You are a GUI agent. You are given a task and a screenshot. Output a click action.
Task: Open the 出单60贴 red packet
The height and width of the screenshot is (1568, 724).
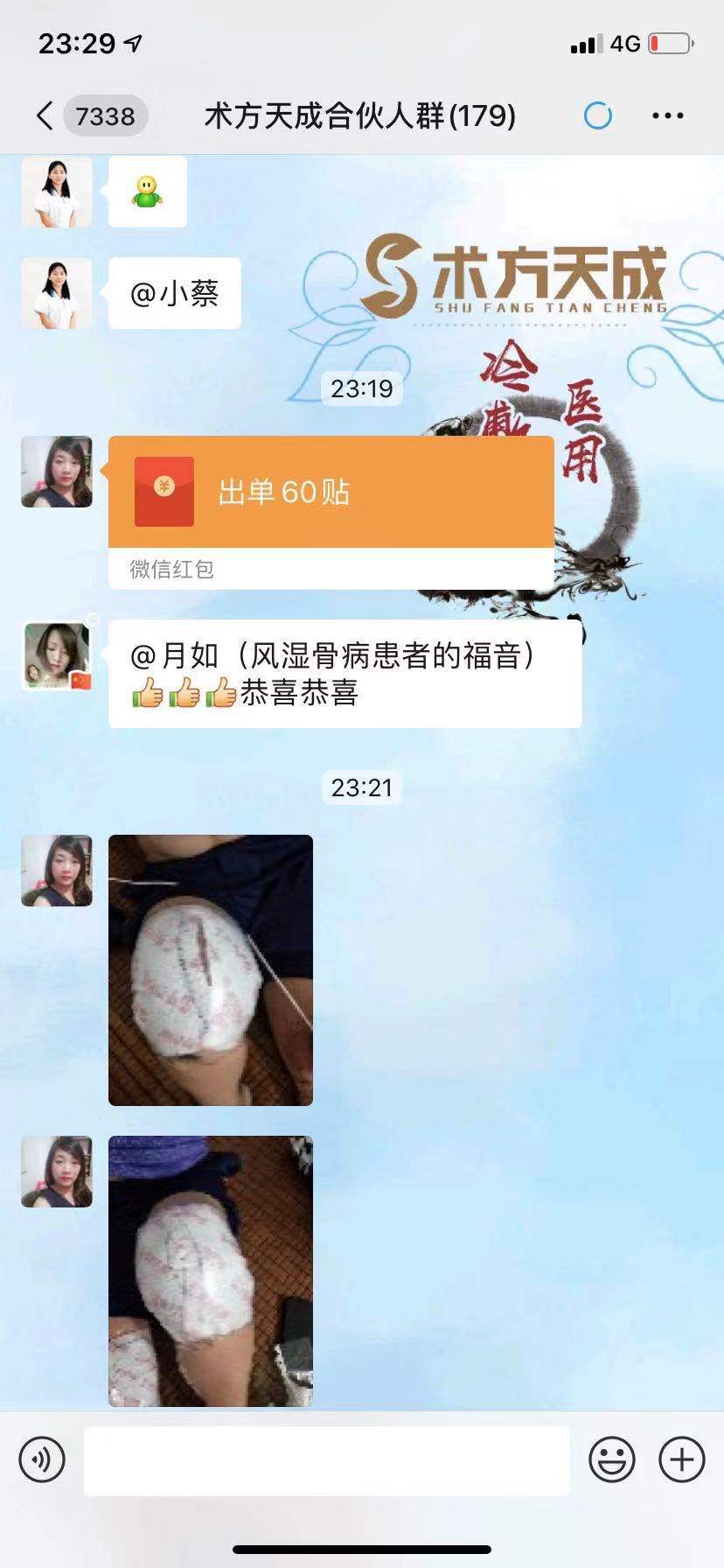click(x=331, y=493)
